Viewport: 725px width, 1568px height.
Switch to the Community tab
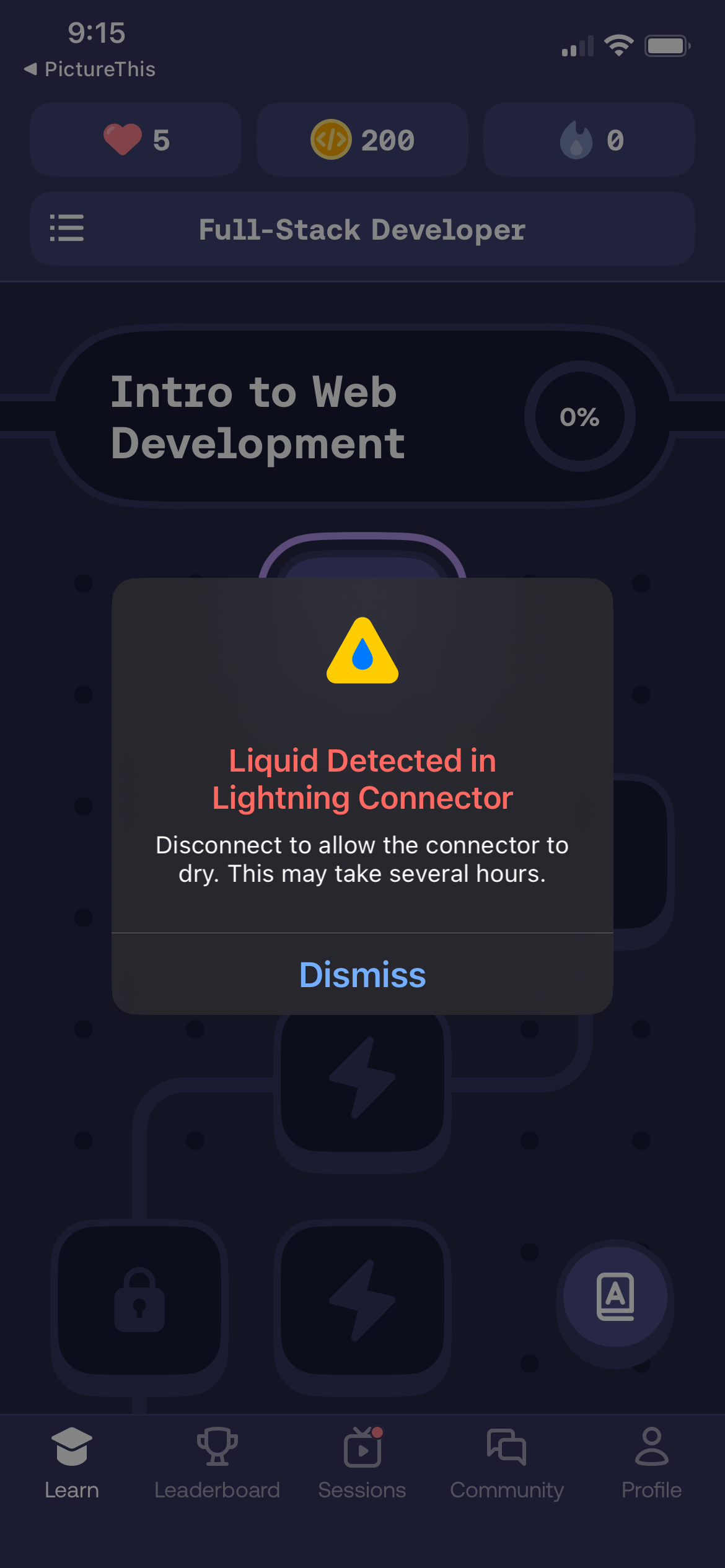click(506, 1468)
